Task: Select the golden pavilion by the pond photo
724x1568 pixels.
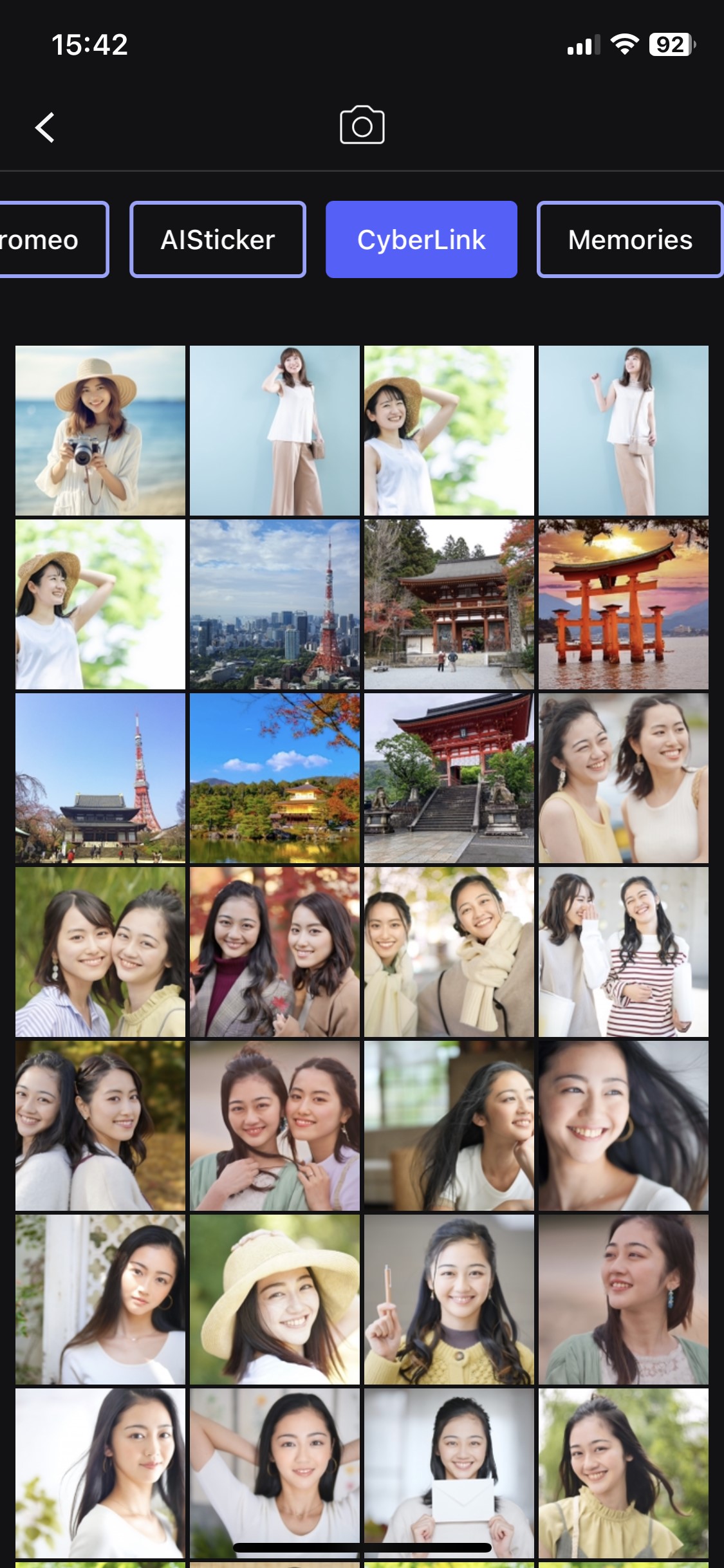Action: click(x=275, y=778)
